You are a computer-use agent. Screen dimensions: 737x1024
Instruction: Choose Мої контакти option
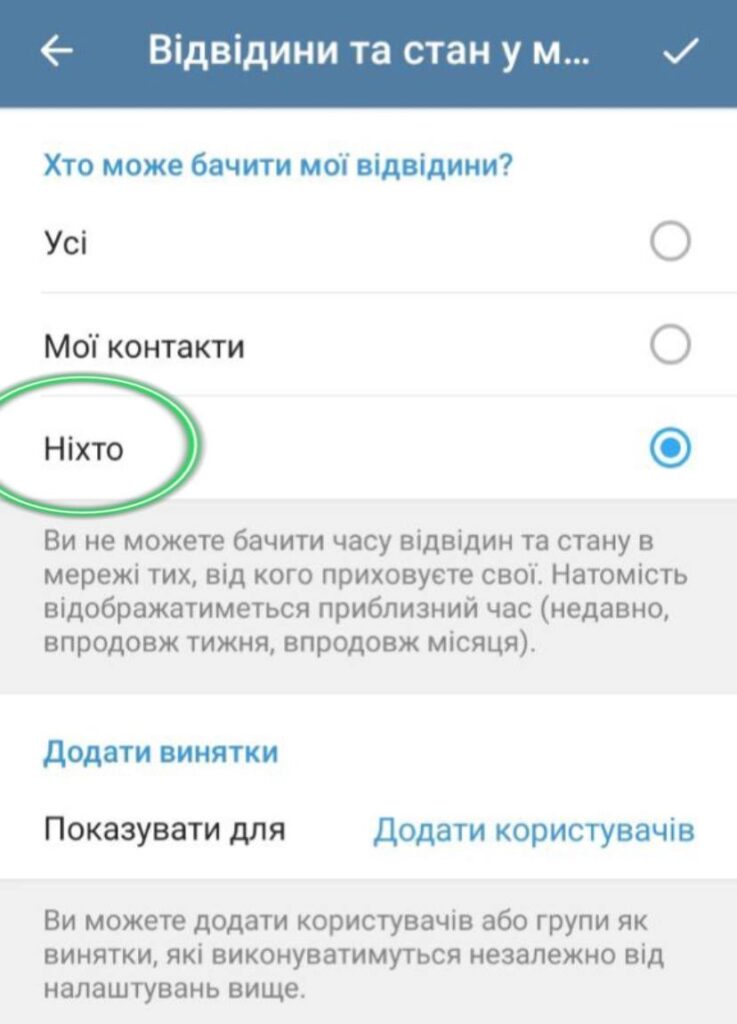[668, 346]
